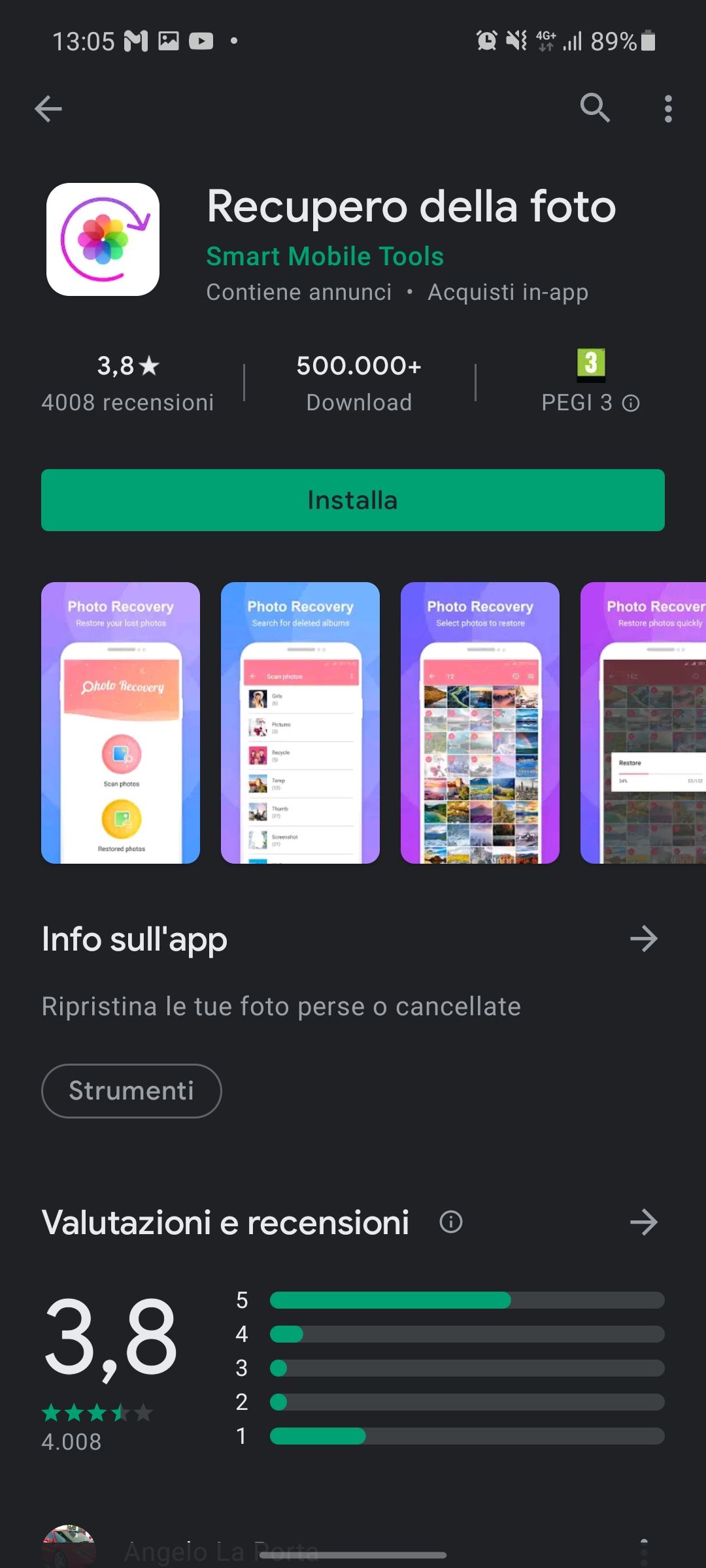Open screenshot 'Restore your lost photos'
The width and height of the screenshot is (706, 1568).
click(120, 723)
